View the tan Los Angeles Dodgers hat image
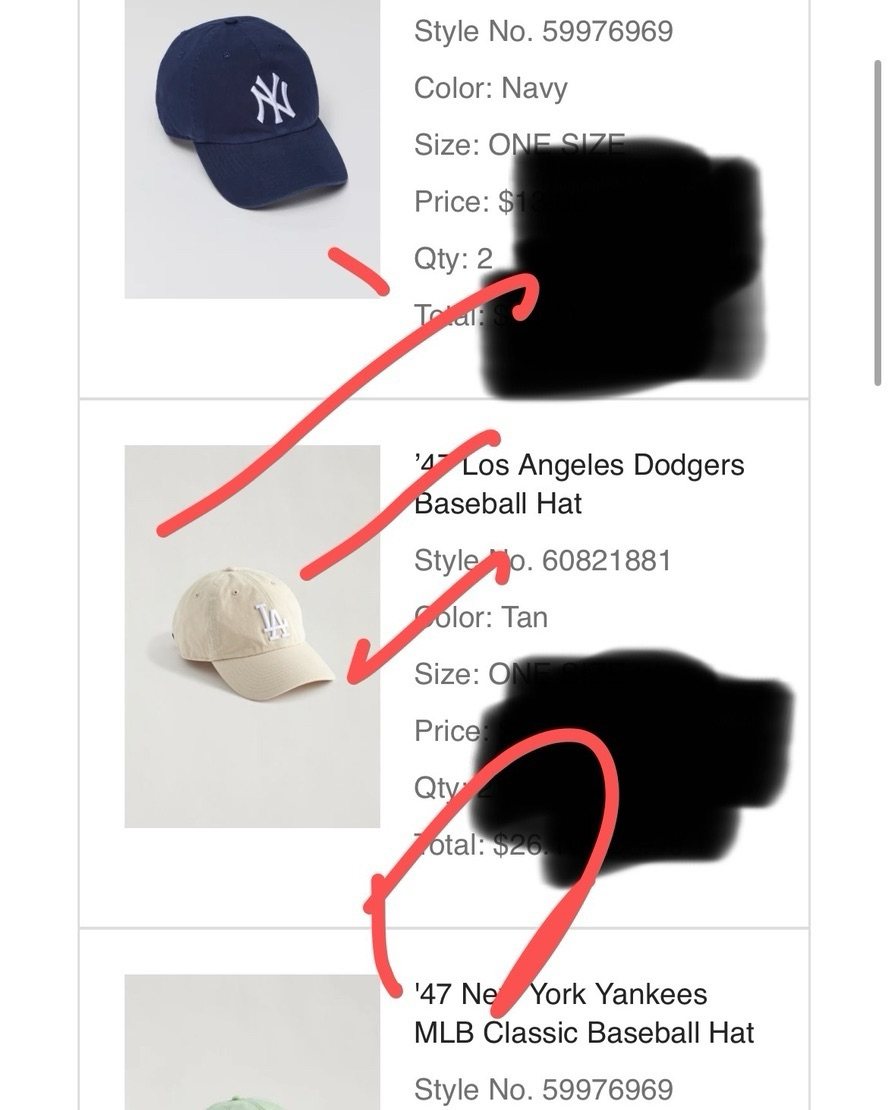The height and width of the screenshot is (1110, 888). [252, 636]
